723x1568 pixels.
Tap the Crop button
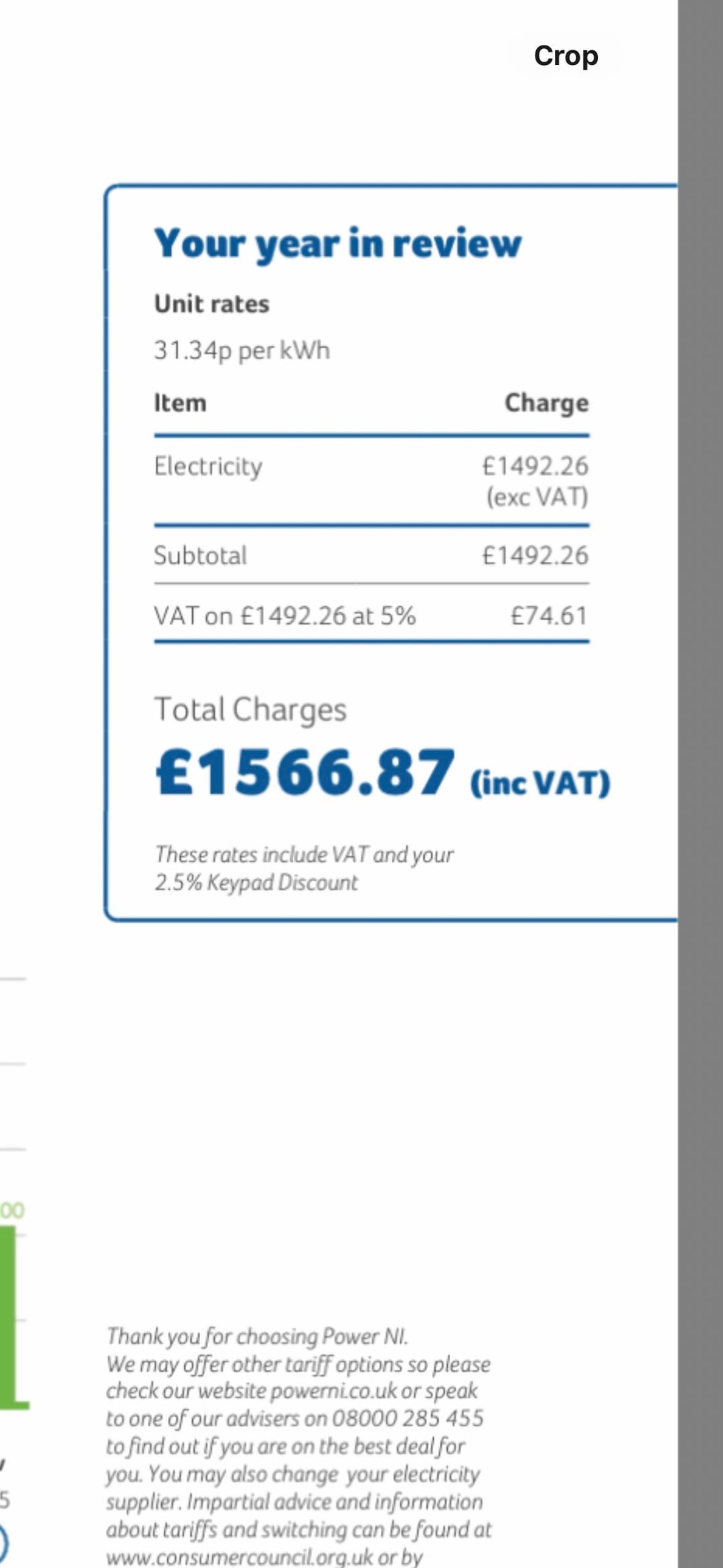pos(566,56)
